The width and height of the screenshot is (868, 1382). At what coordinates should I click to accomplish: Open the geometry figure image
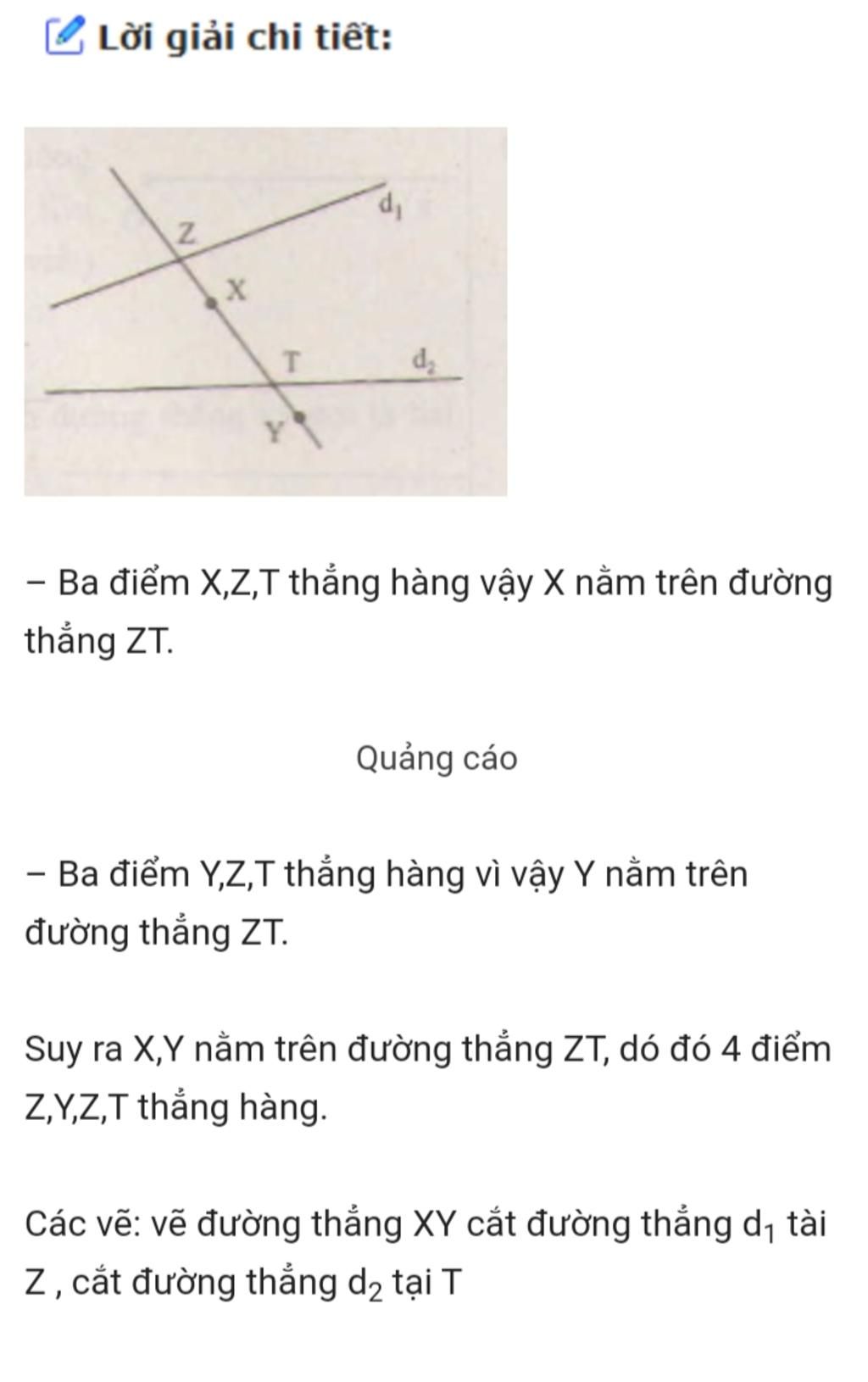coord(265,311)
